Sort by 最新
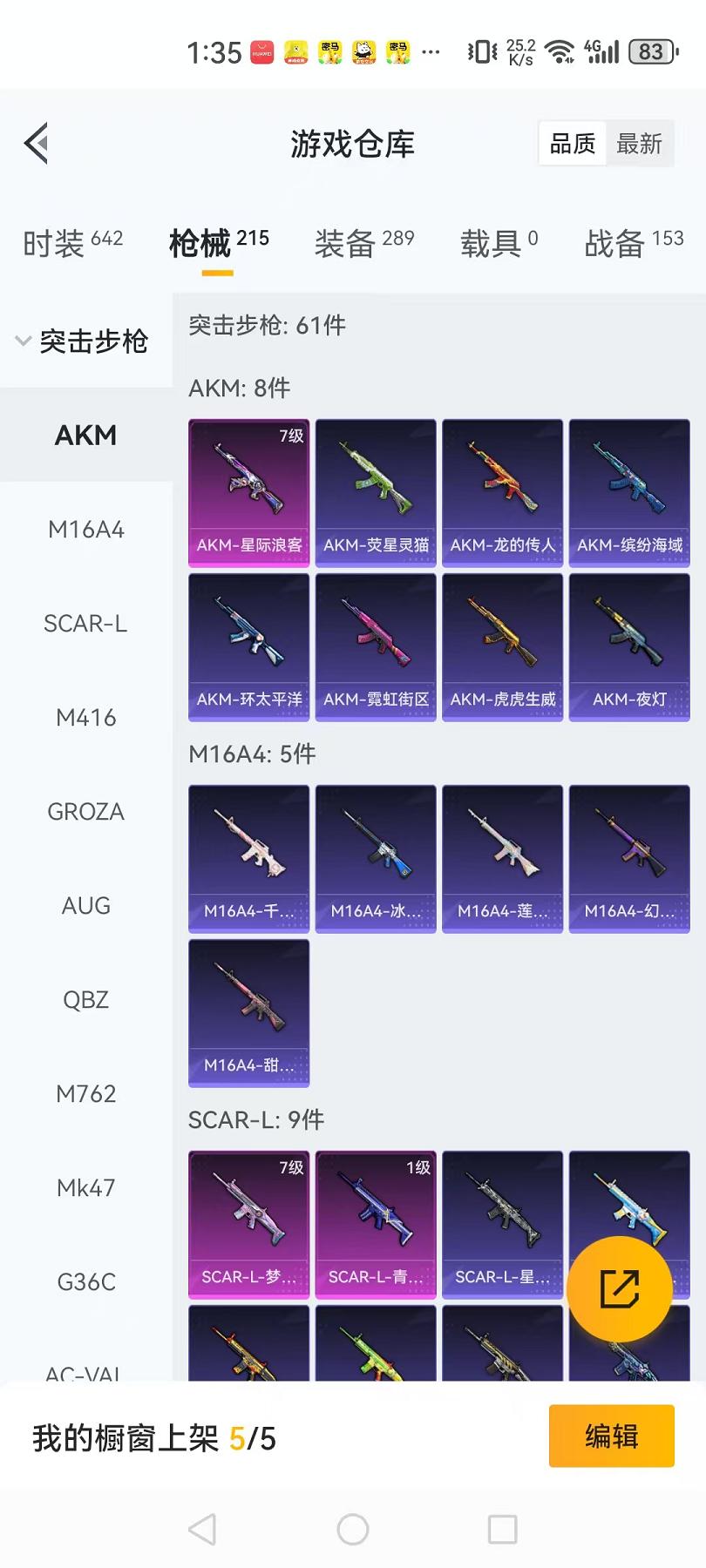This screenshot has width=706, height=1568. pyautogui.click(x=639, y=144)
